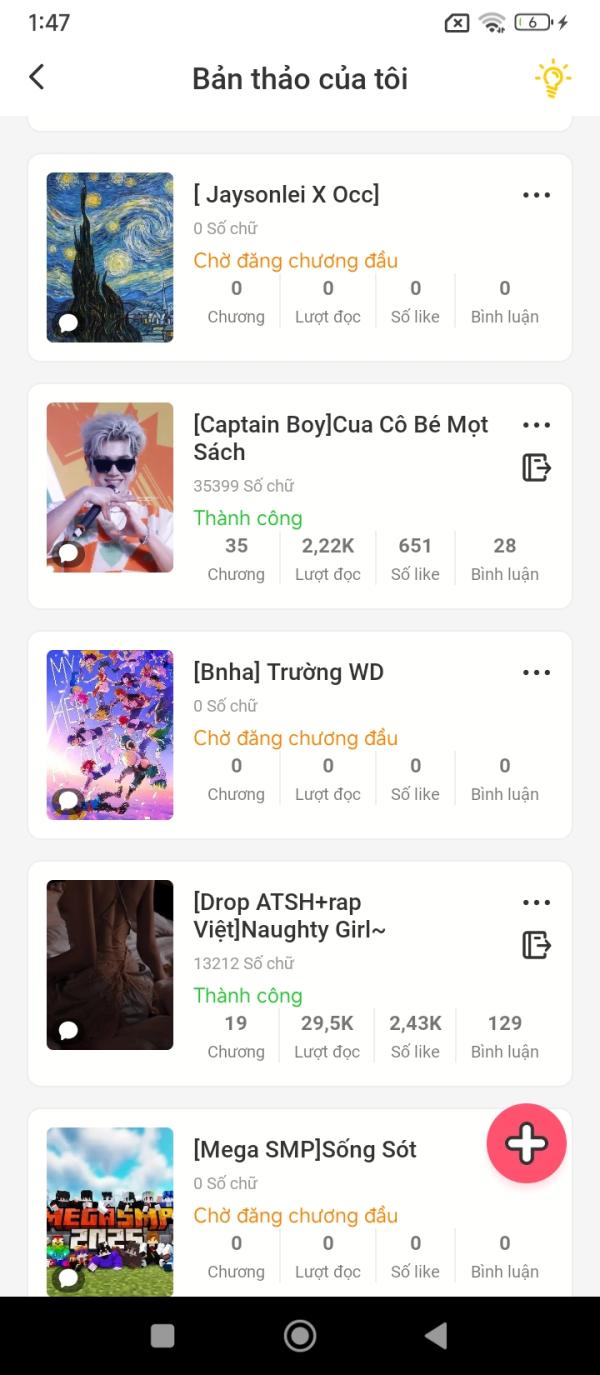Open the [Mega SMP]Sống Sót draft
This screenshot has height=1375, width=600.
(x=304, y=1150)
